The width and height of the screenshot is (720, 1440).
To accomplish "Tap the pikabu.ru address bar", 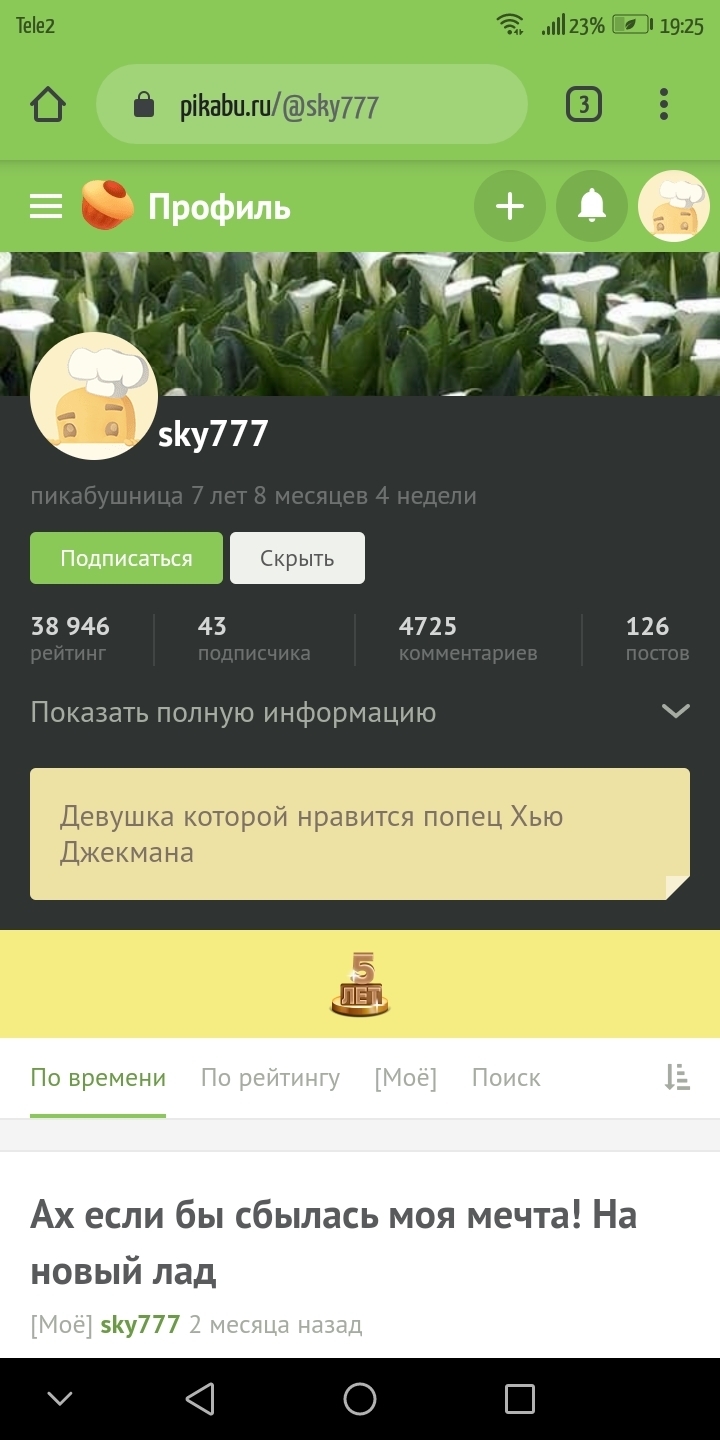I will [x=311, y=105].
